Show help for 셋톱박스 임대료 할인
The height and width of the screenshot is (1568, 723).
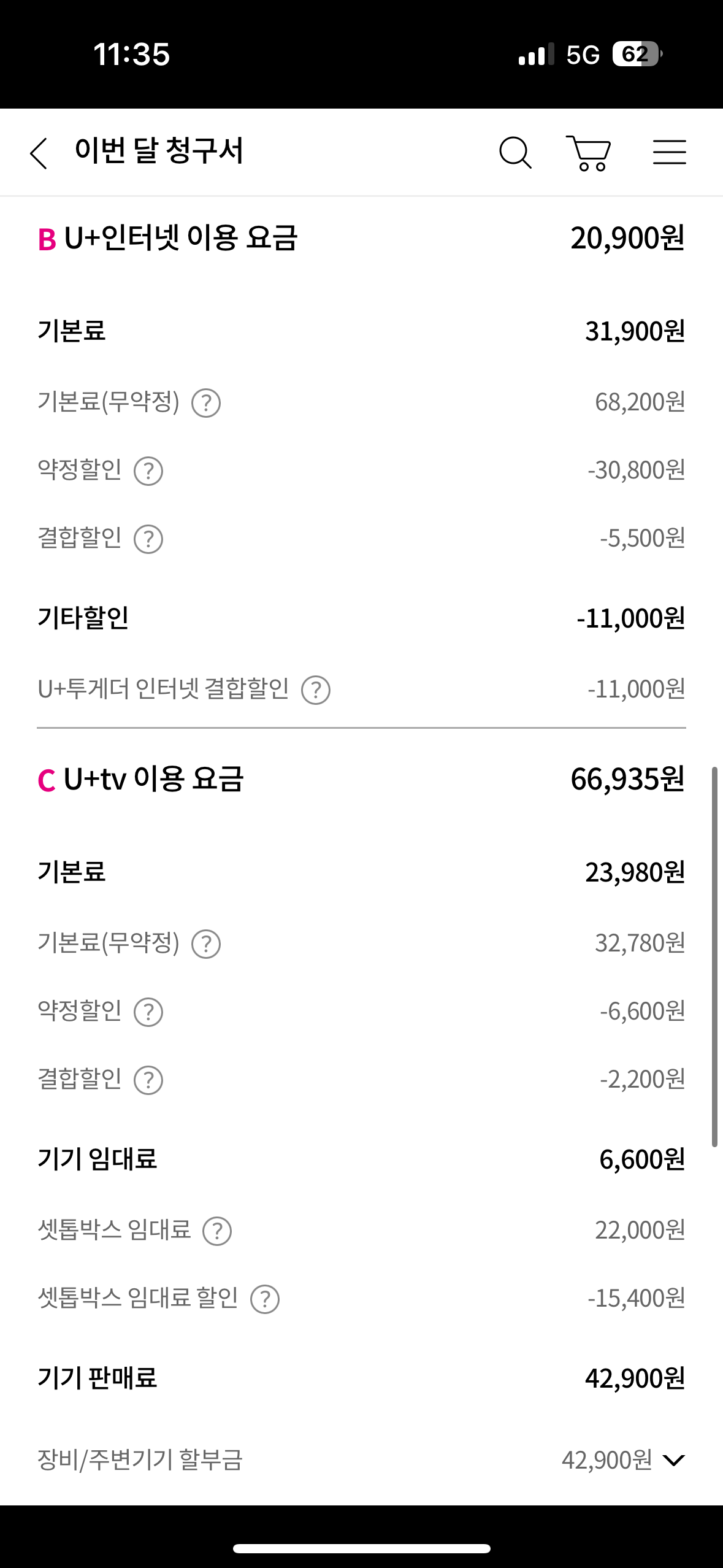(265, 1299)
